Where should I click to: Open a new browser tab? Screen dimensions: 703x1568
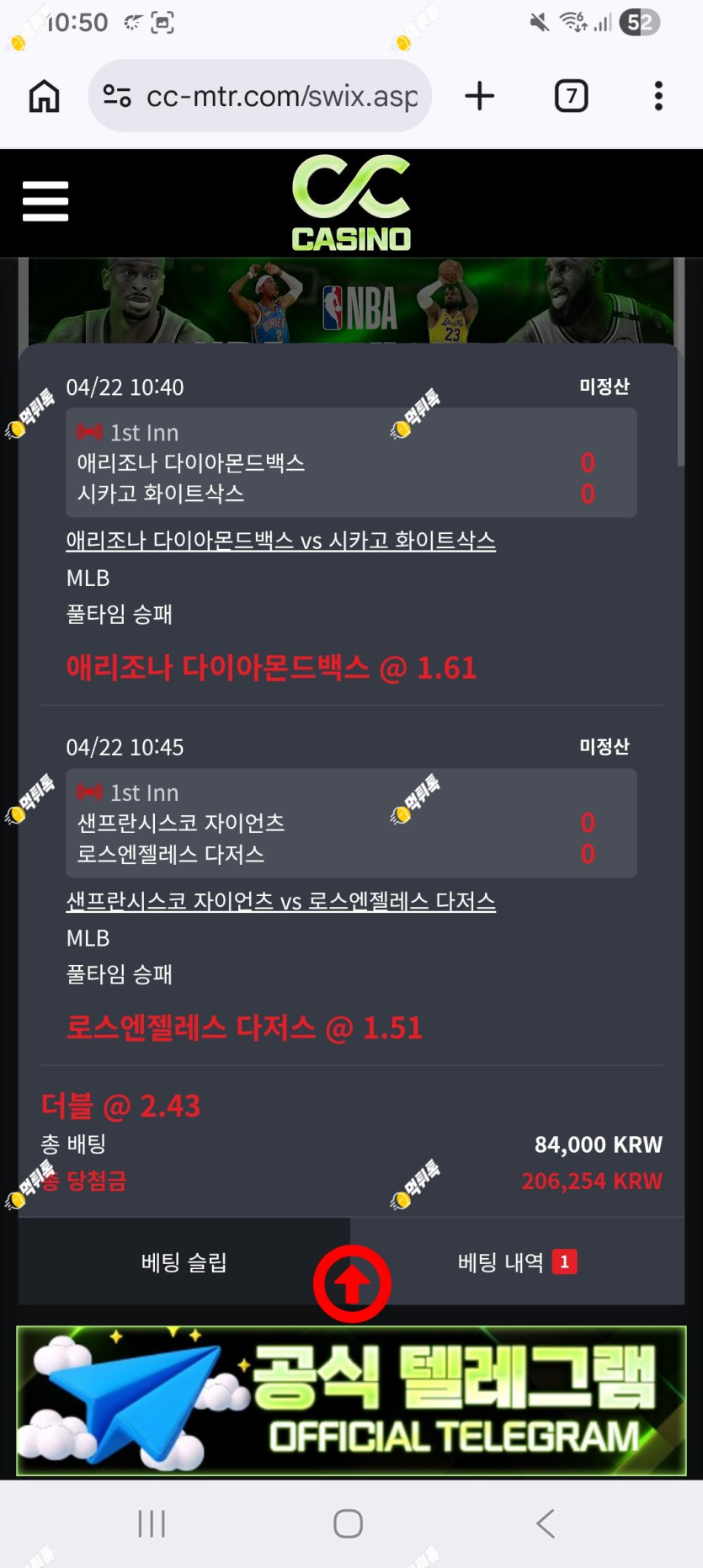pos(480,96)
